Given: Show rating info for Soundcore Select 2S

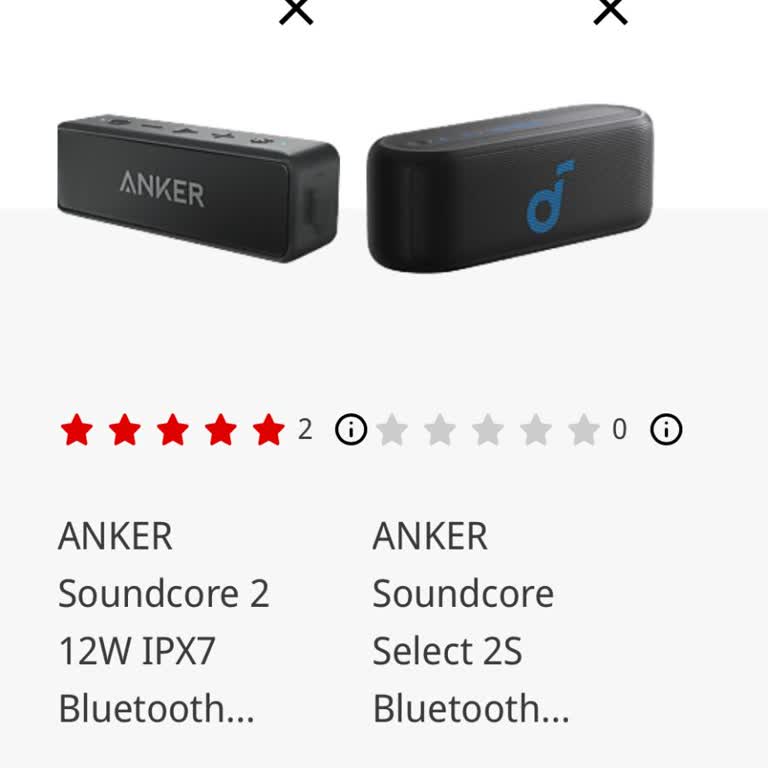Looking at the screenshot, I should coord(666,430).
